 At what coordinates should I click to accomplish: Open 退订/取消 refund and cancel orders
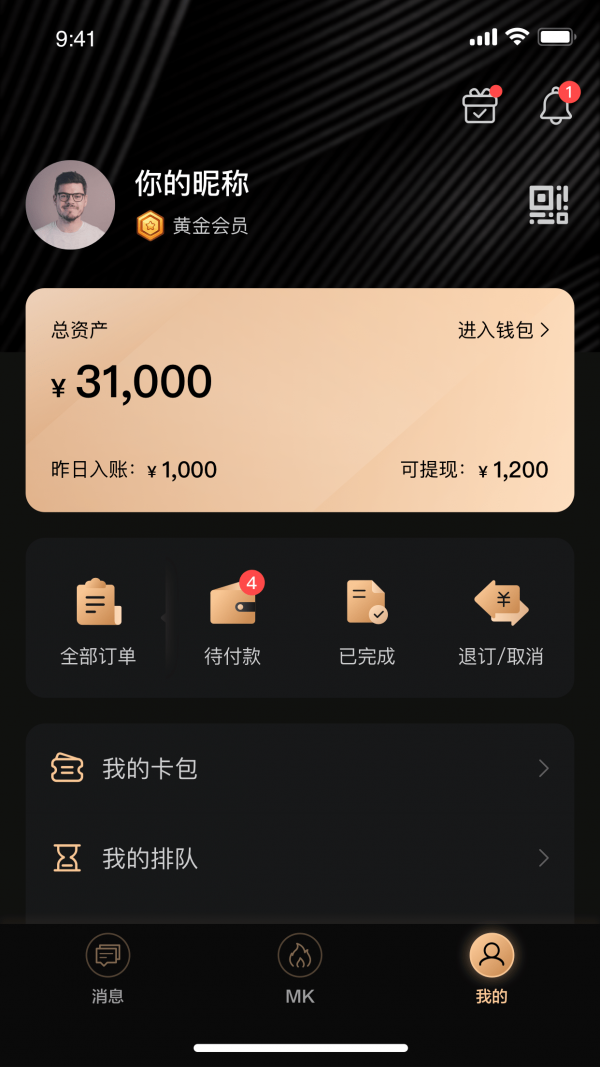pos(501,621)
